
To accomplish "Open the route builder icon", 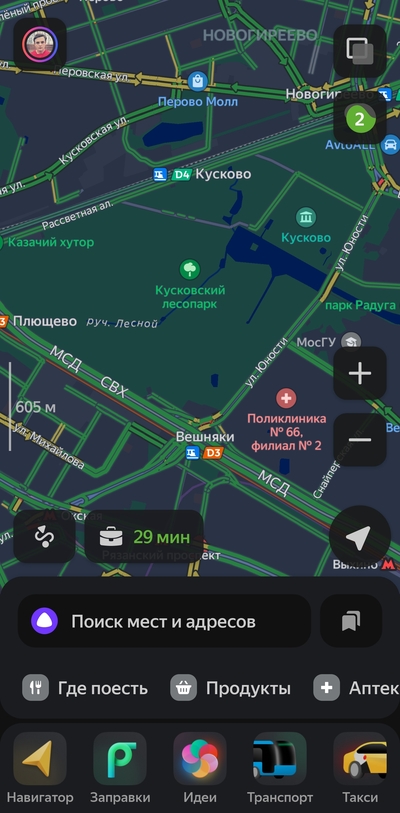I will pyautogui.click(x=45, y=537).
